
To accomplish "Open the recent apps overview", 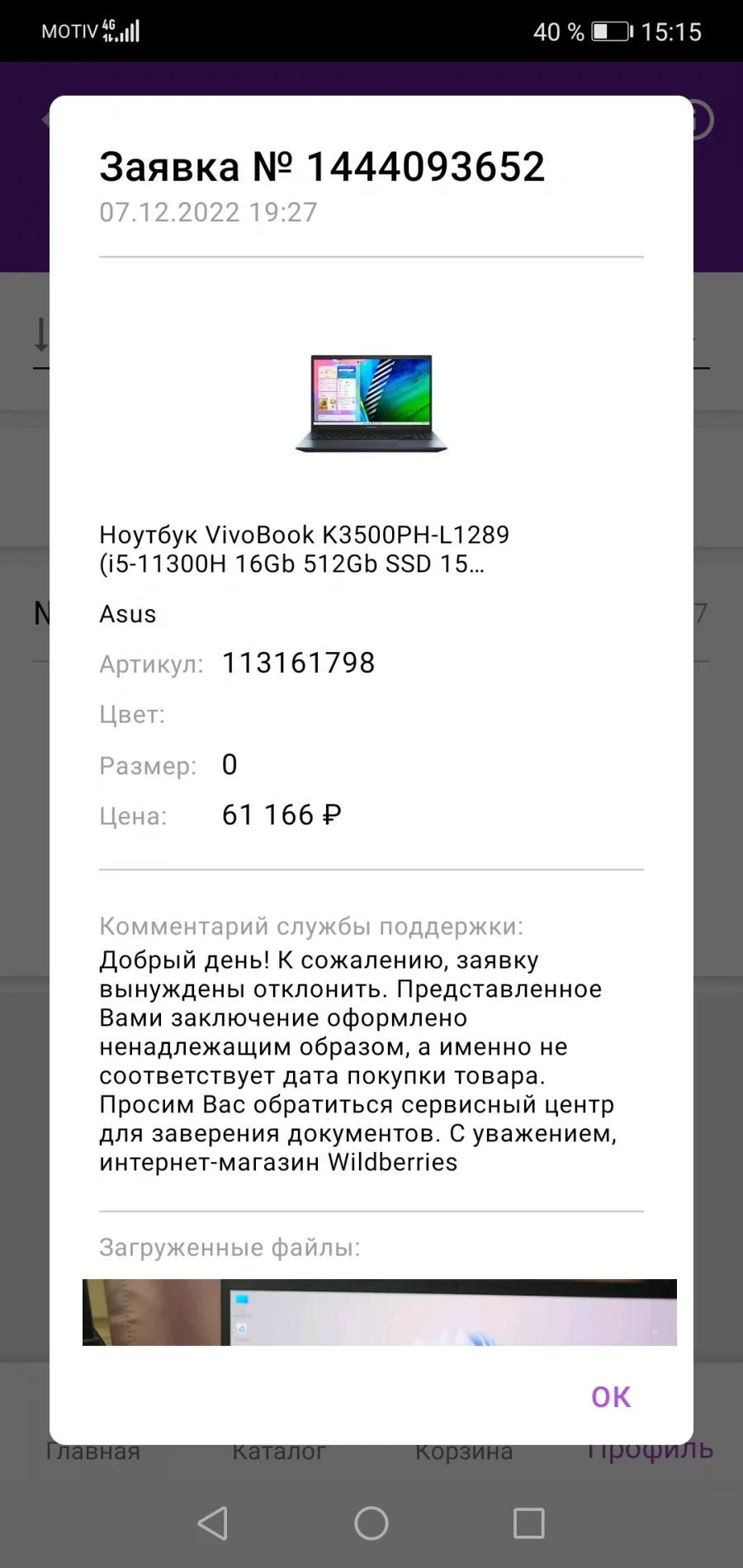I will pyautogui.click(x=529, y=1523).
